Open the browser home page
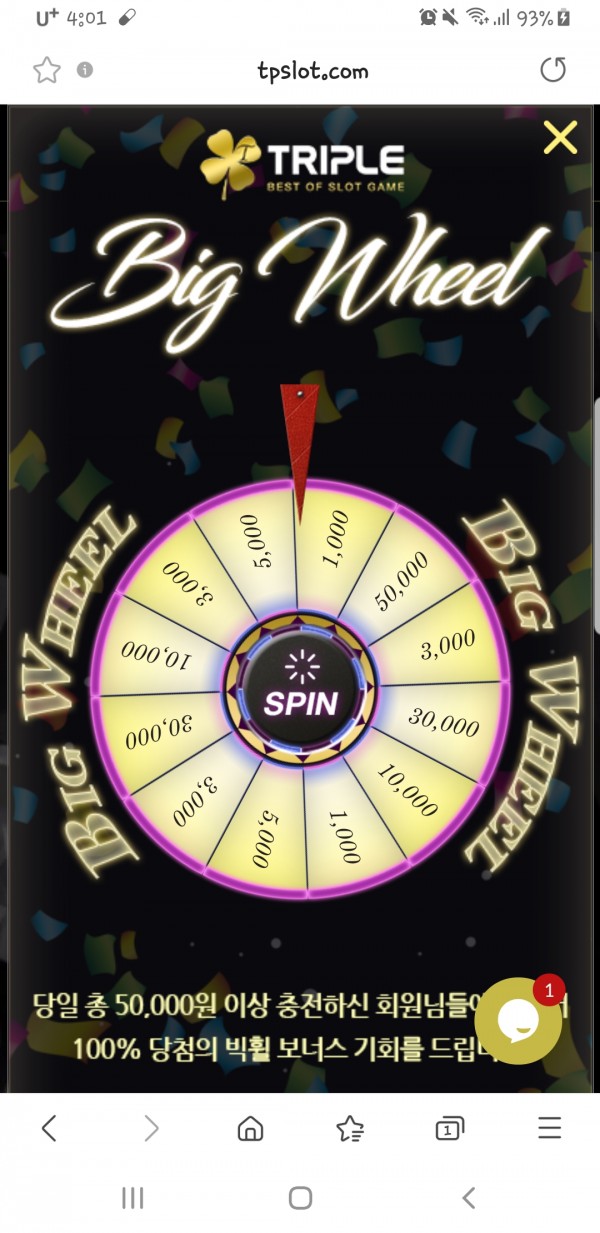The width and height of the screenshot is (600, 1233). click(250, 1129)
